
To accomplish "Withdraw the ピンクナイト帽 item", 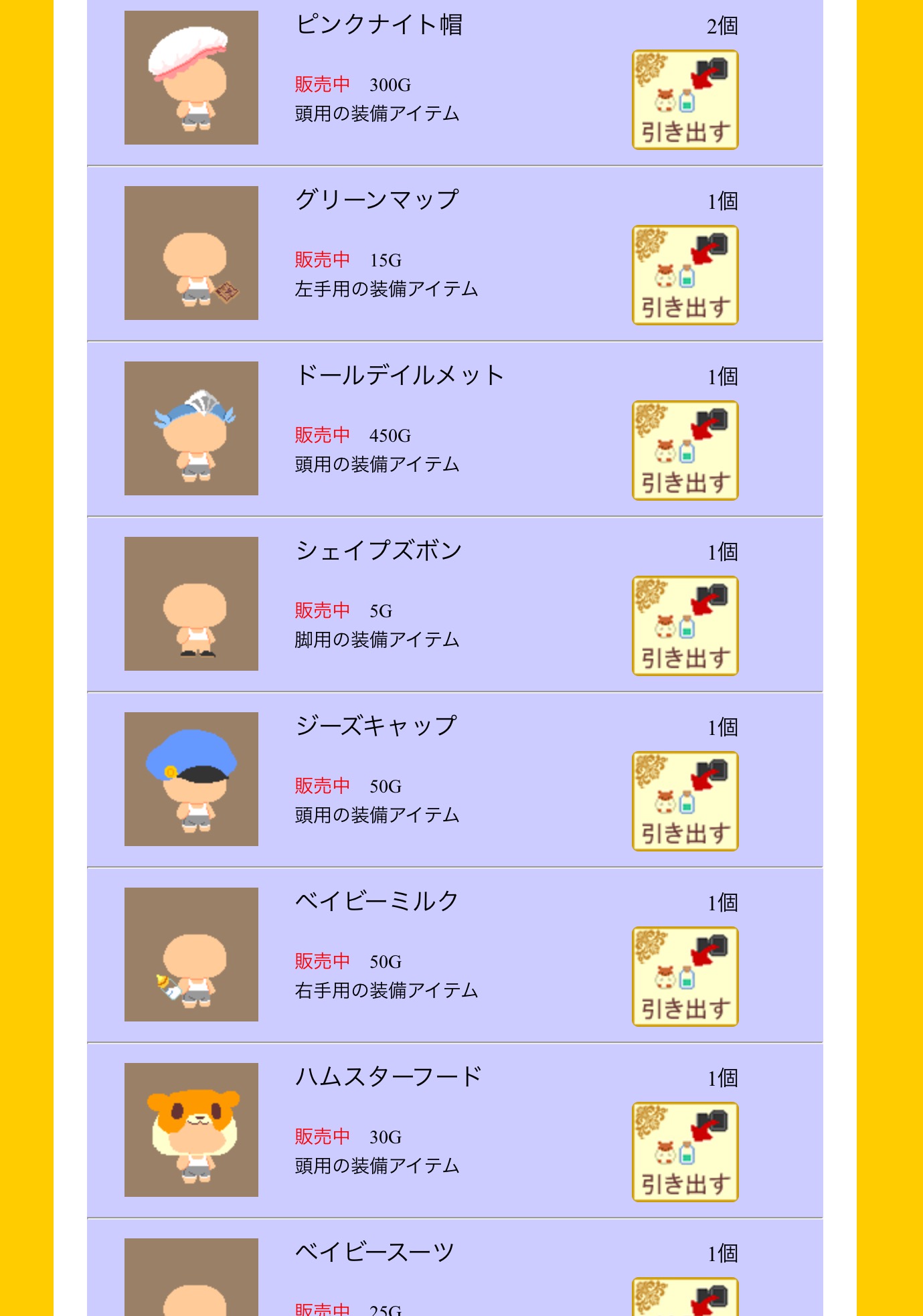I will (685, 100).
